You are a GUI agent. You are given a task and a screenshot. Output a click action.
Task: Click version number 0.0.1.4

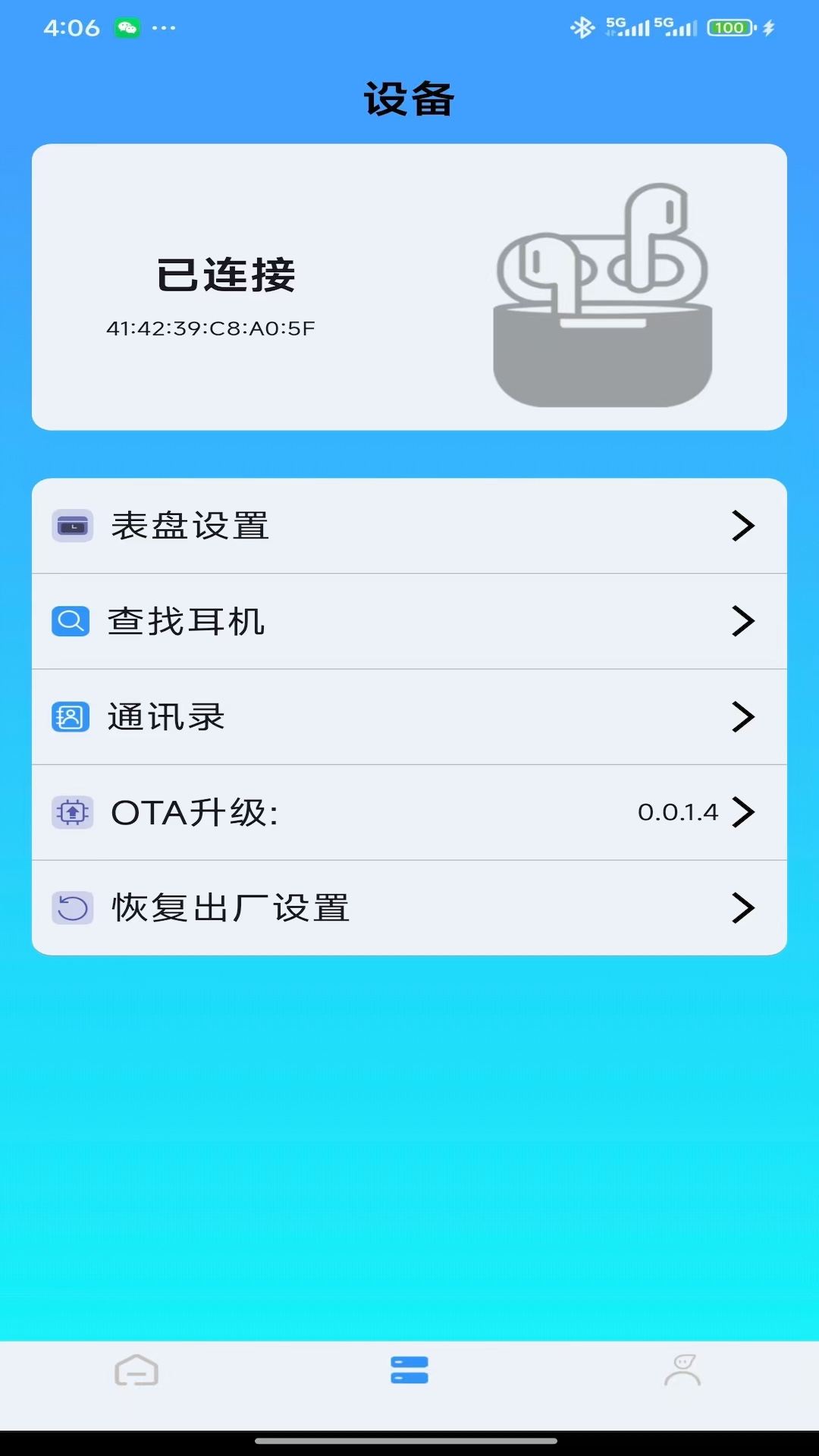click(677, 812)
